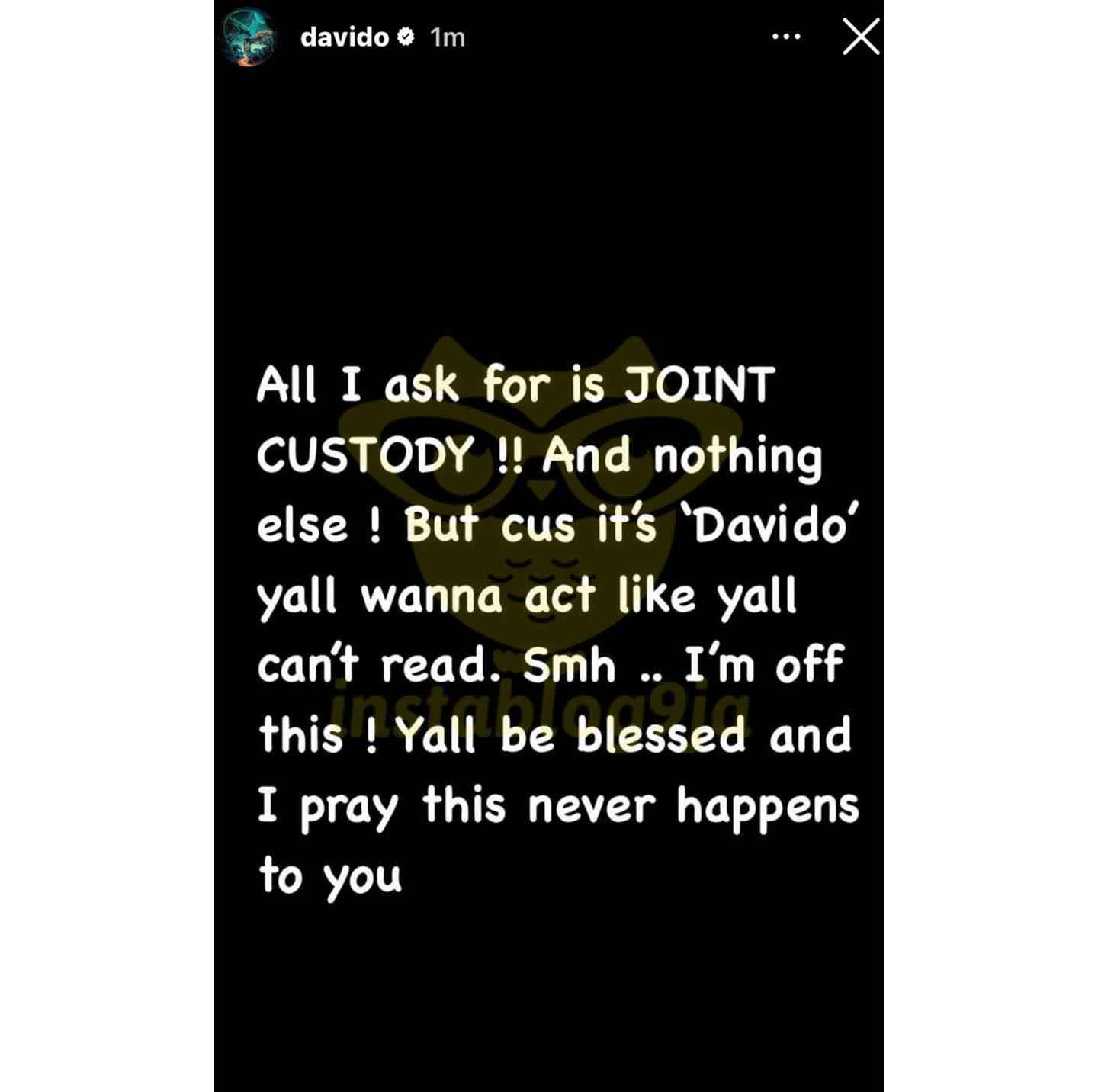Screen dimensions: 1098x1092
Task: Close the davido story
Action: [x=861, y=37]
